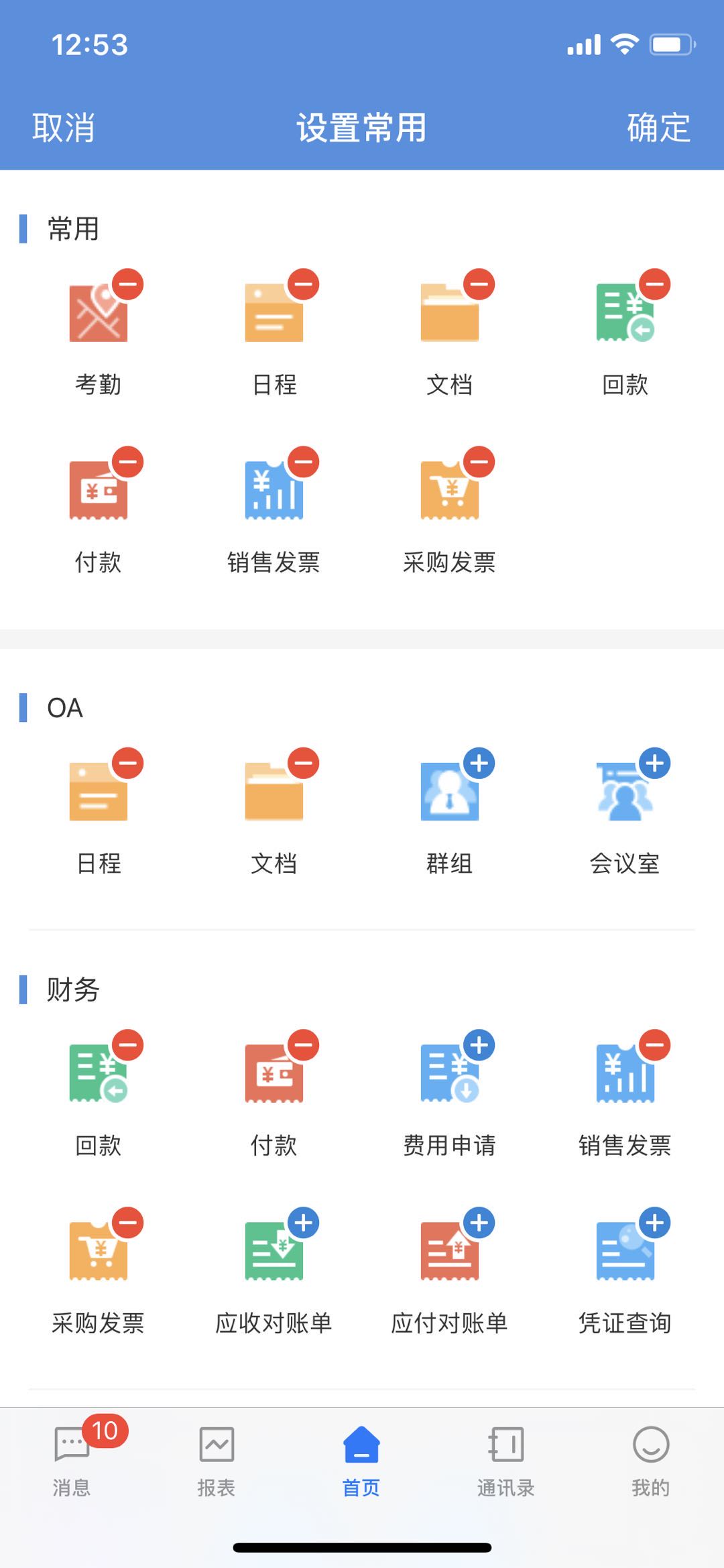The image size is (724, 1568).
Task: Remove 回款 from the 常用 section
Action: (x=654, y=284)
